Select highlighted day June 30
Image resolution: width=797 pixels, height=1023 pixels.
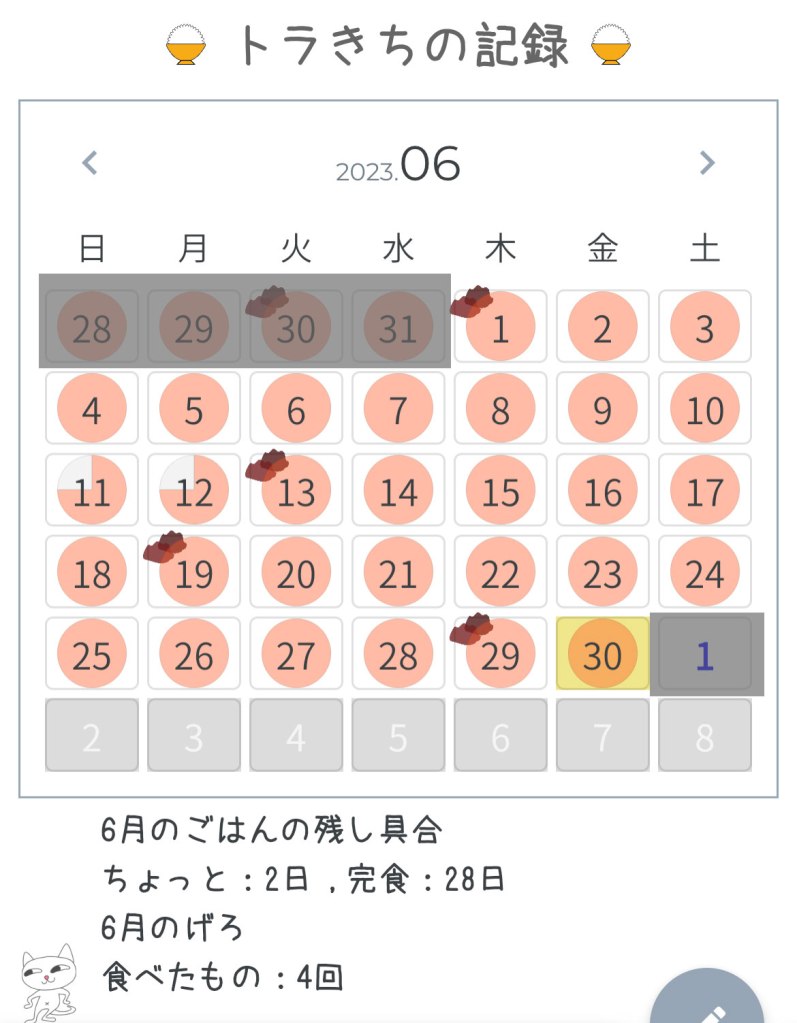click(602, 655)
